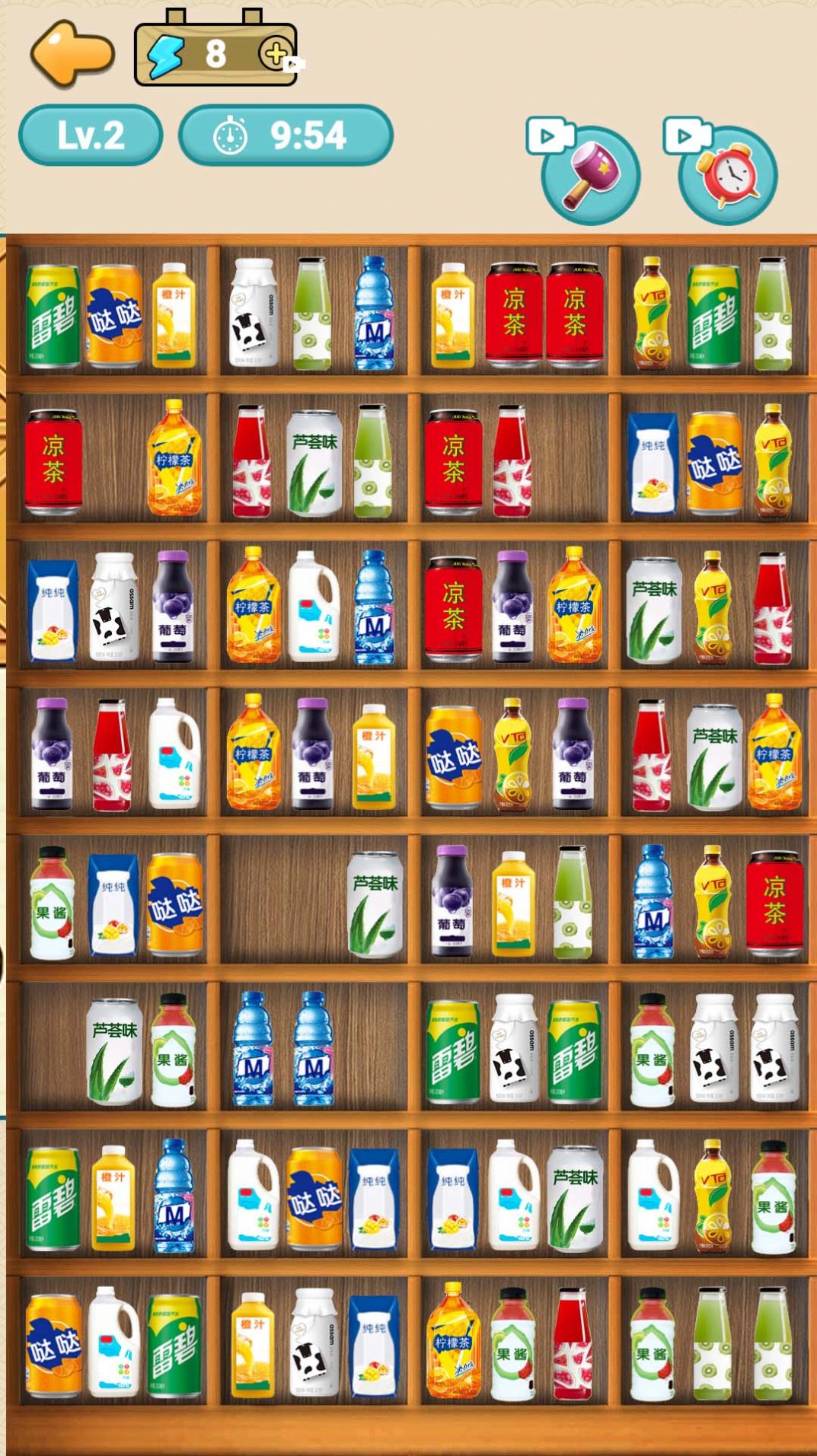Select the aloe can alone in its compartment
This screenshot has height=1456, width=817.
pyautogui.click(x=375, y=903)
